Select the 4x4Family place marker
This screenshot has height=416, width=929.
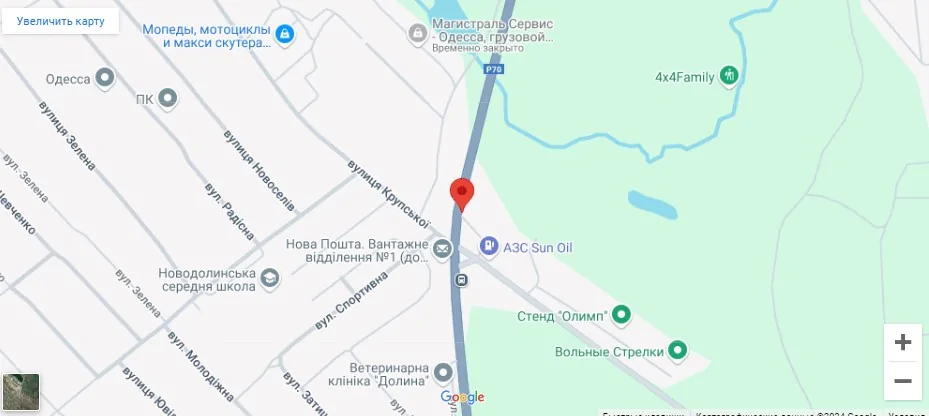click(729, 75)
